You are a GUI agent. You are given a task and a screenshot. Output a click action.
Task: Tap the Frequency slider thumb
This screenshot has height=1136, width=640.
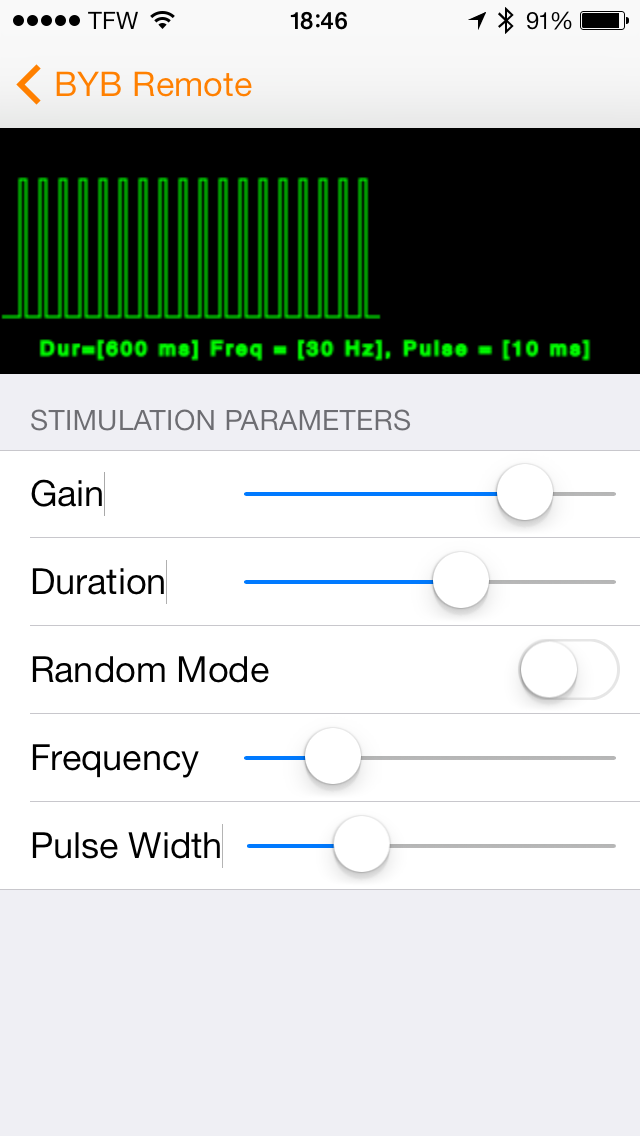tap(333, 757)
